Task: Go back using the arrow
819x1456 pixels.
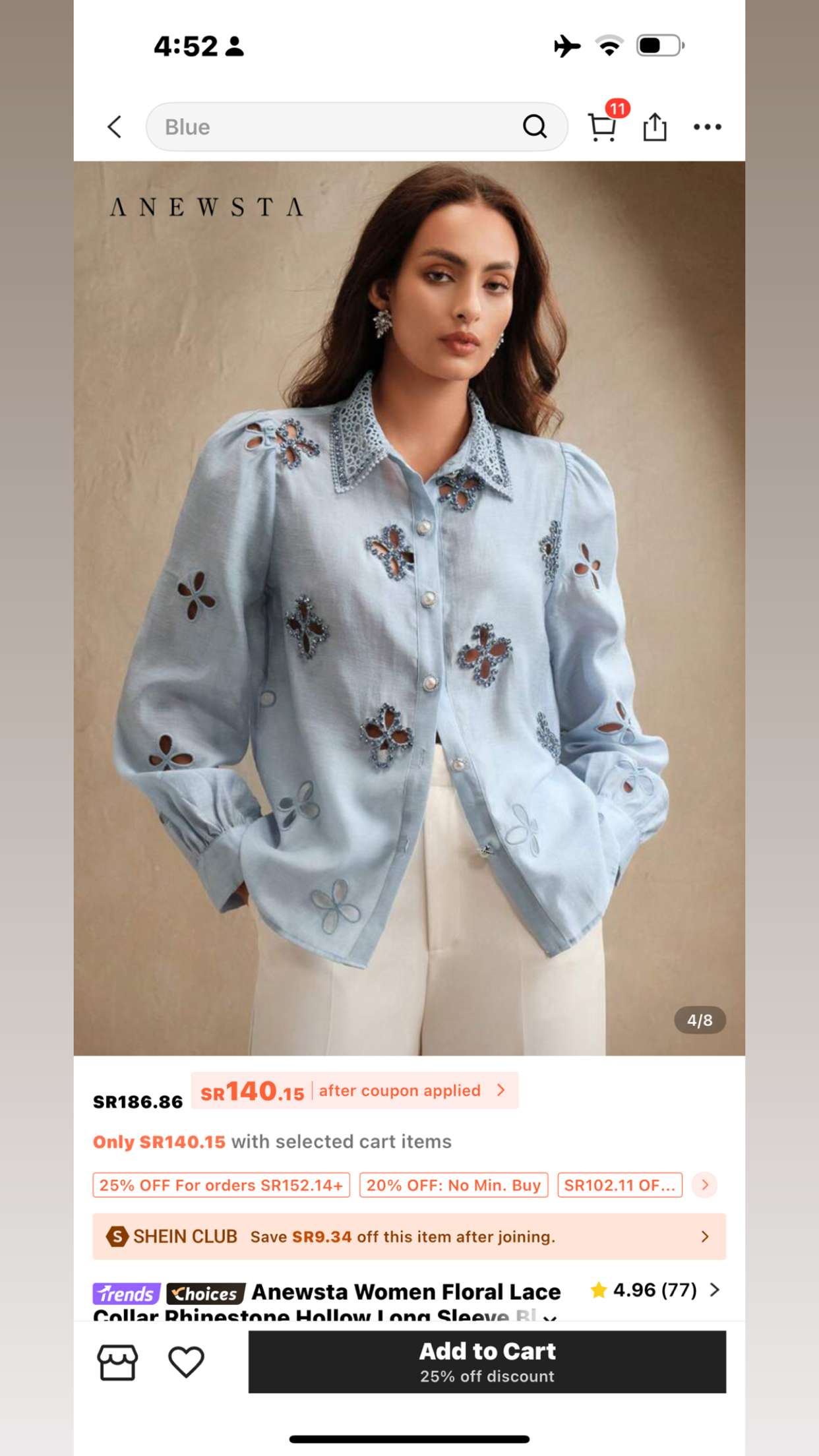Action: point(115,127)
